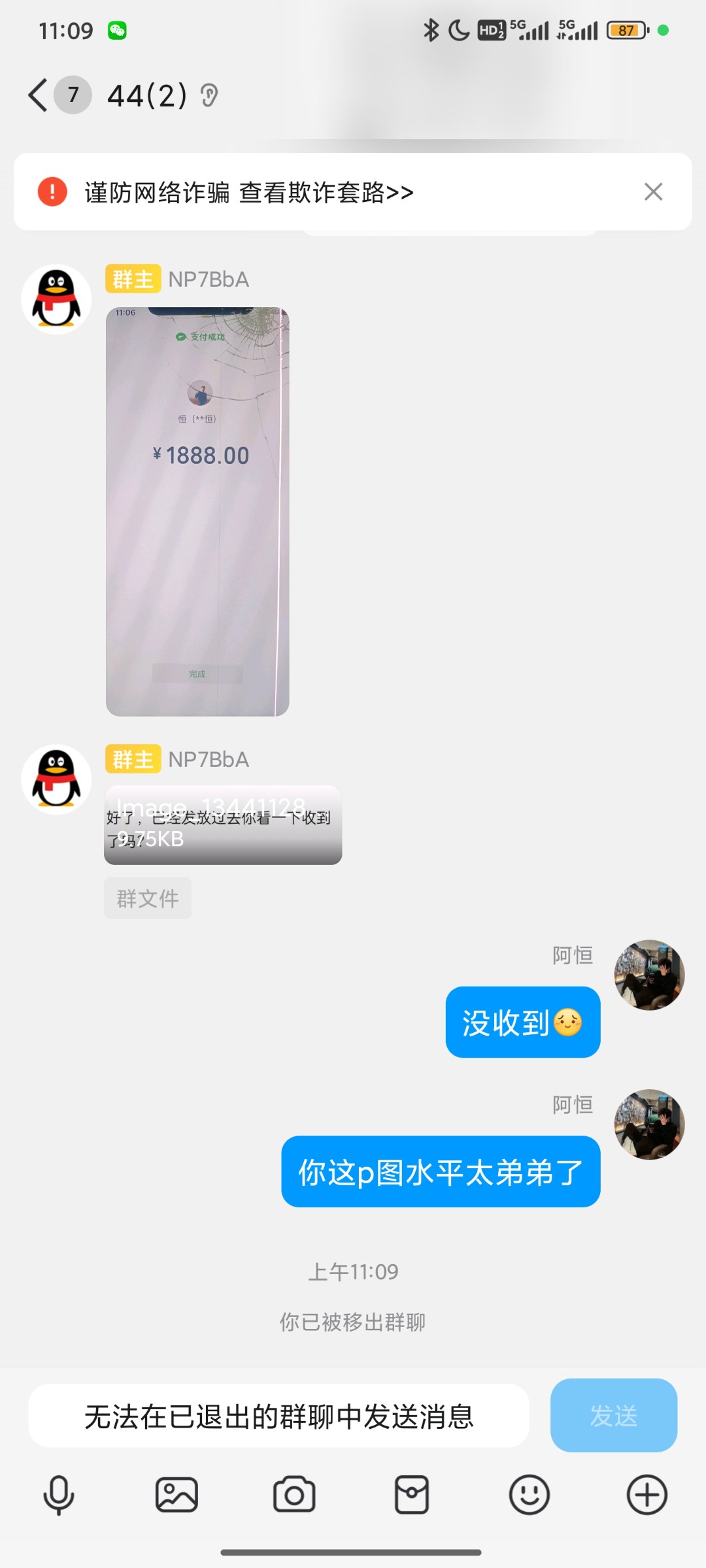Viewport: 706px width, 1568px height.
Task: Open the ¥1888.00 payment screenshot image
Action: click(197, 512)
